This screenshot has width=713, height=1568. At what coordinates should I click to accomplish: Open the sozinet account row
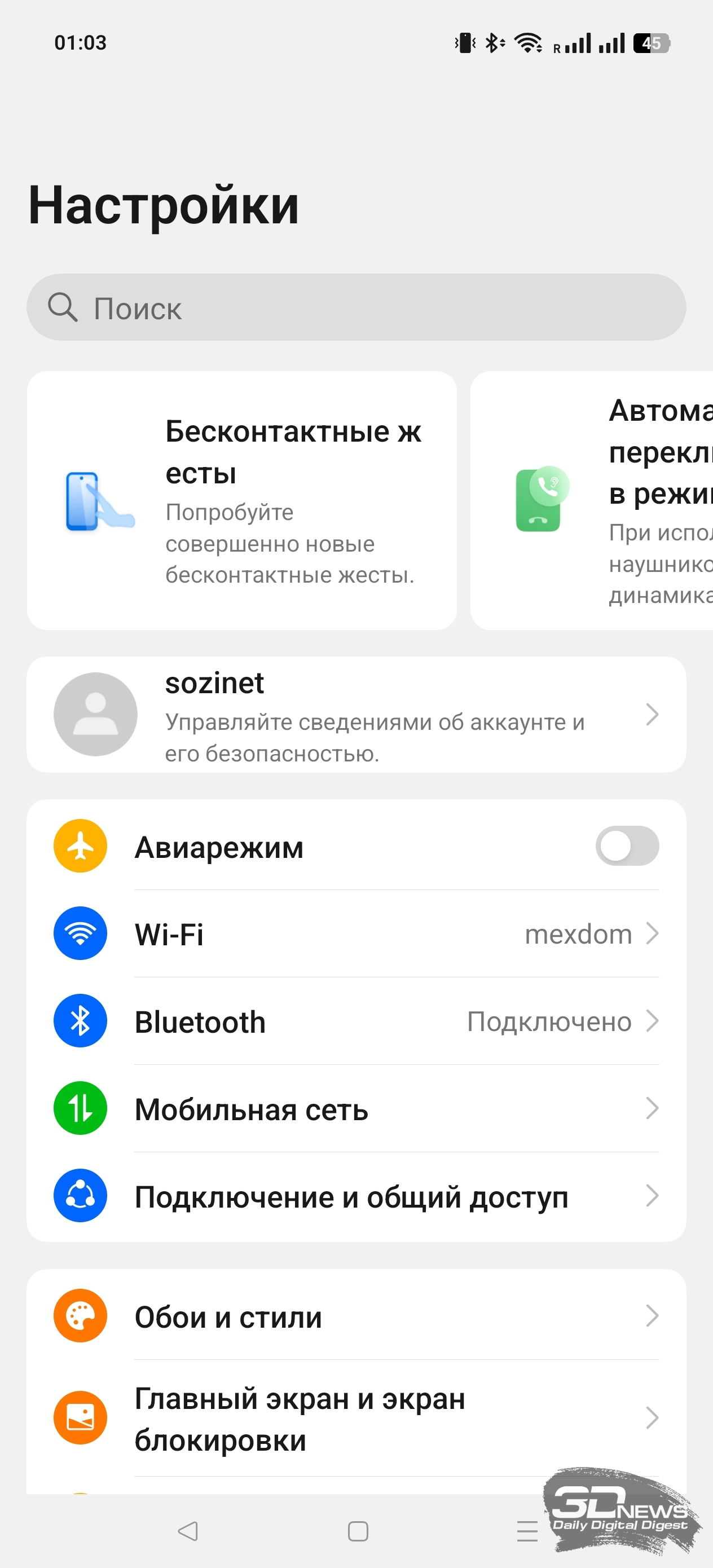pyautogui.click(x=356, y=715)
